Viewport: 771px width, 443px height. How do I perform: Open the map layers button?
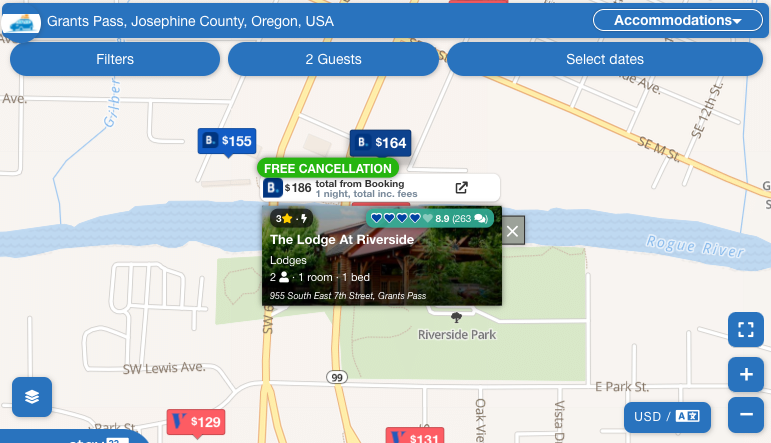(x=32, y=397)
